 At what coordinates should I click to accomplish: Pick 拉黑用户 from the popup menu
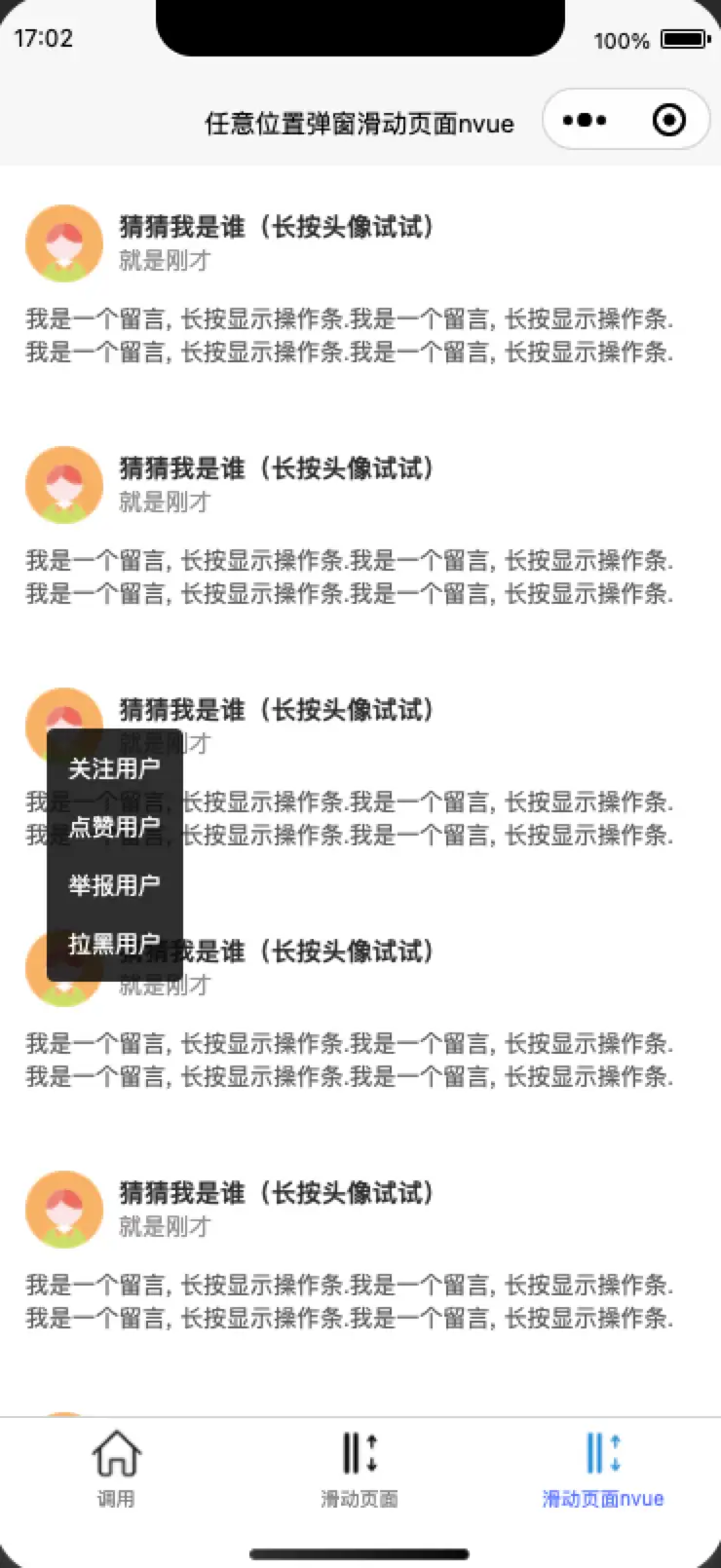pos(114,944)
